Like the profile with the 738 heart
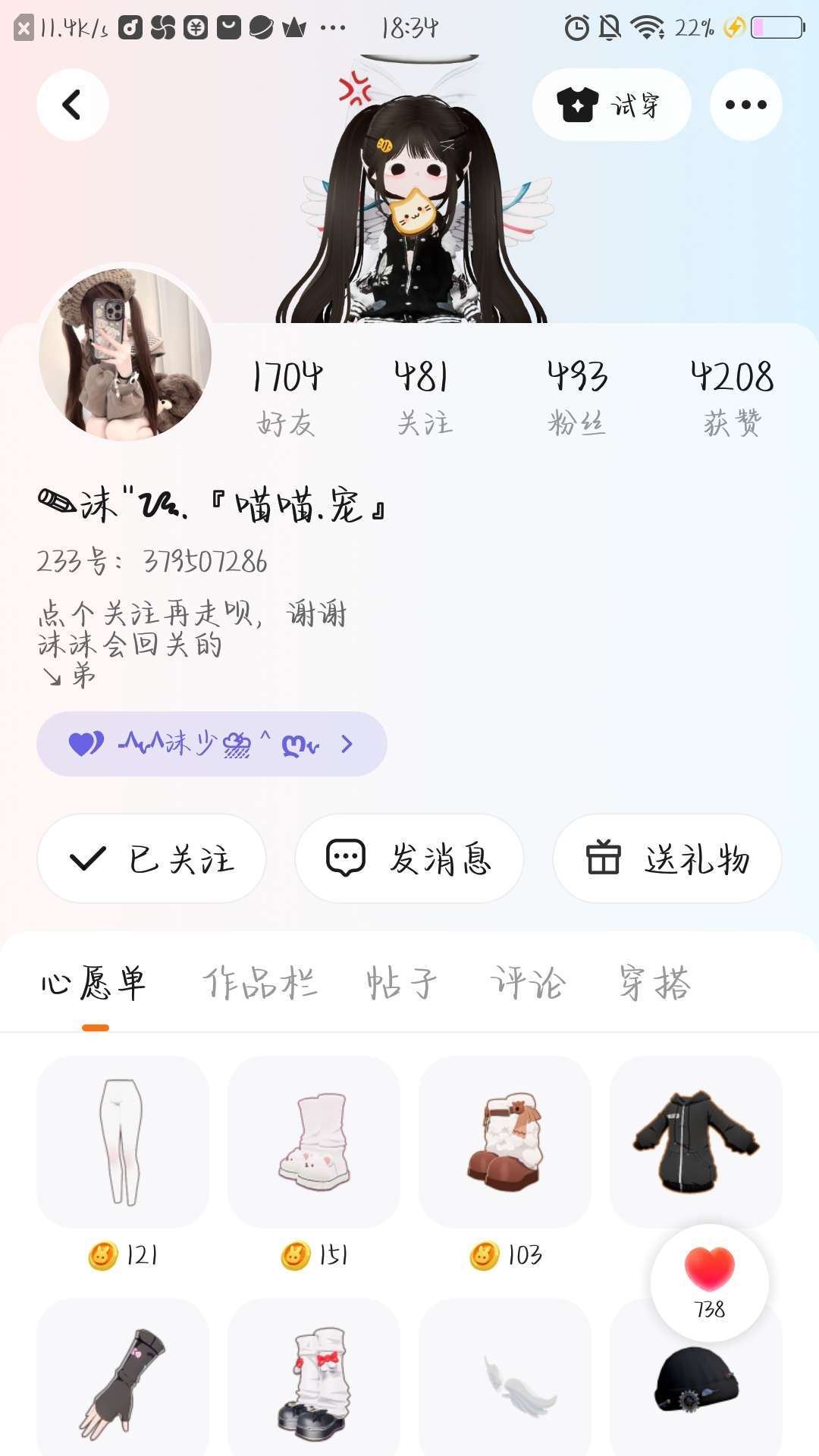This screenshot has height=1456, width=819. (x=710, y=1282)
